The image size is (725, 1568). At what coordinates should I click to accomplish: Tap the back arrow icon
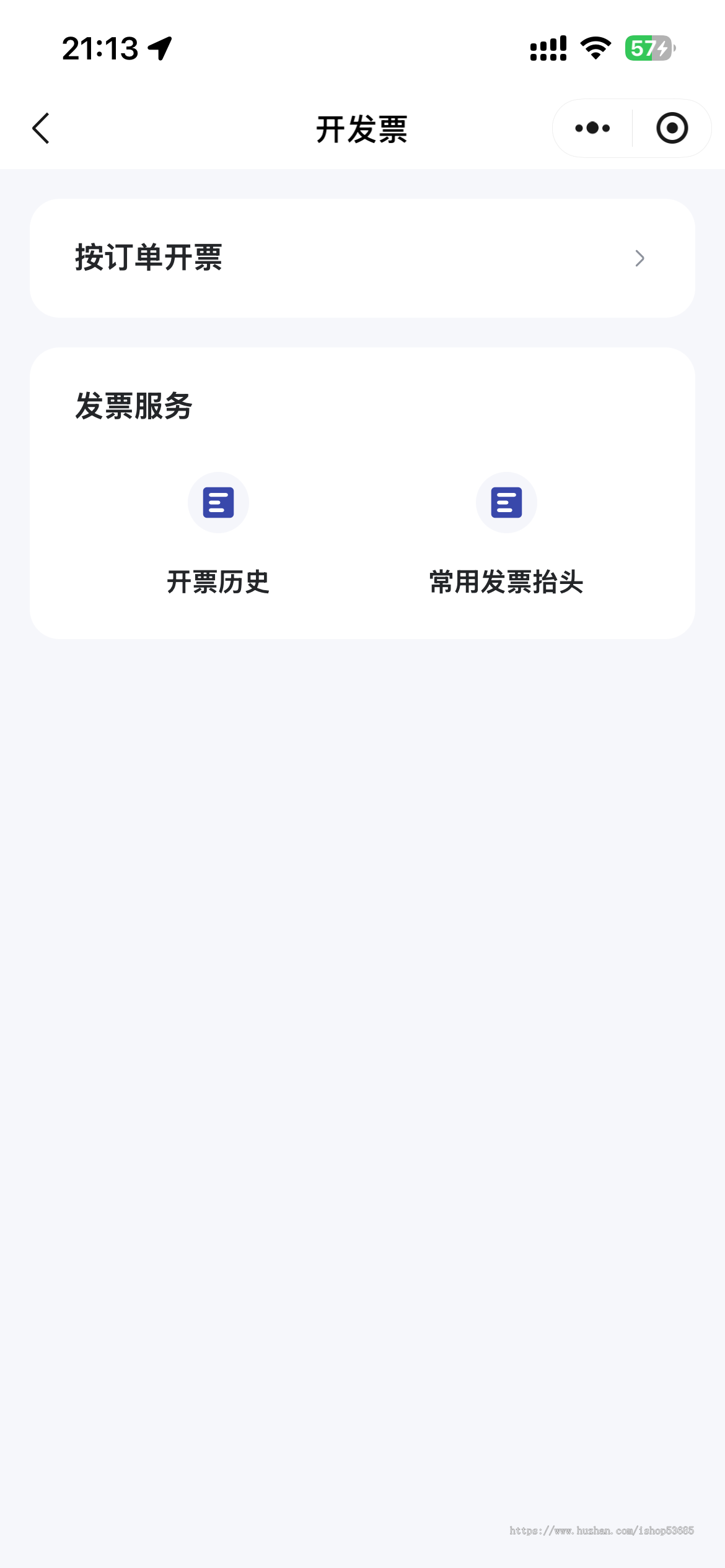40,128
